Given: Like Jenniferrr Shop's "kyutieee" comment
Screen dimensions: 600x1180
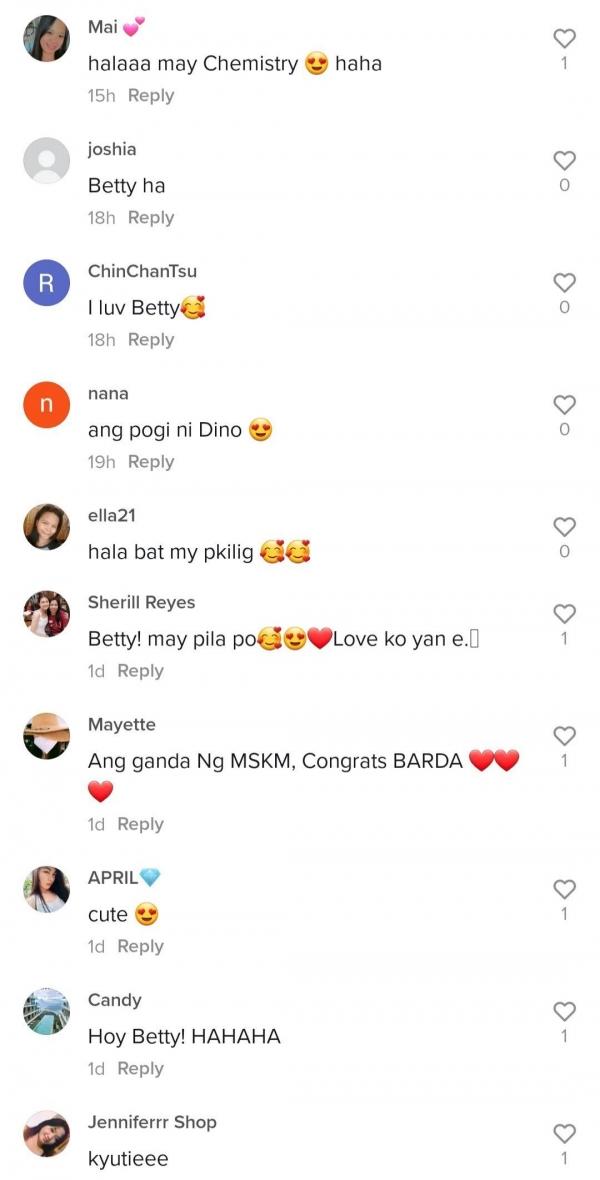Looking at the screenshot, I should pyautogui.click(x=565, y=1133).
